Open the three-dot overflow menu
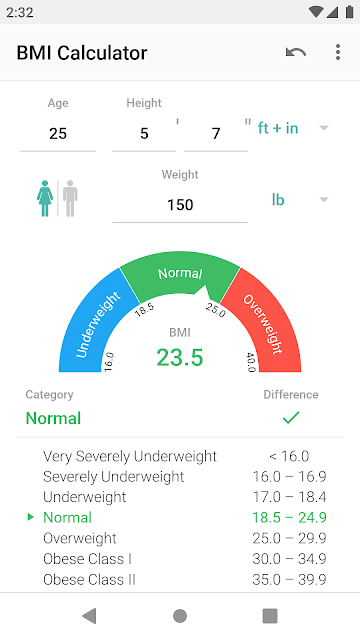Viewport: 360px width, 640px height. 338,53
